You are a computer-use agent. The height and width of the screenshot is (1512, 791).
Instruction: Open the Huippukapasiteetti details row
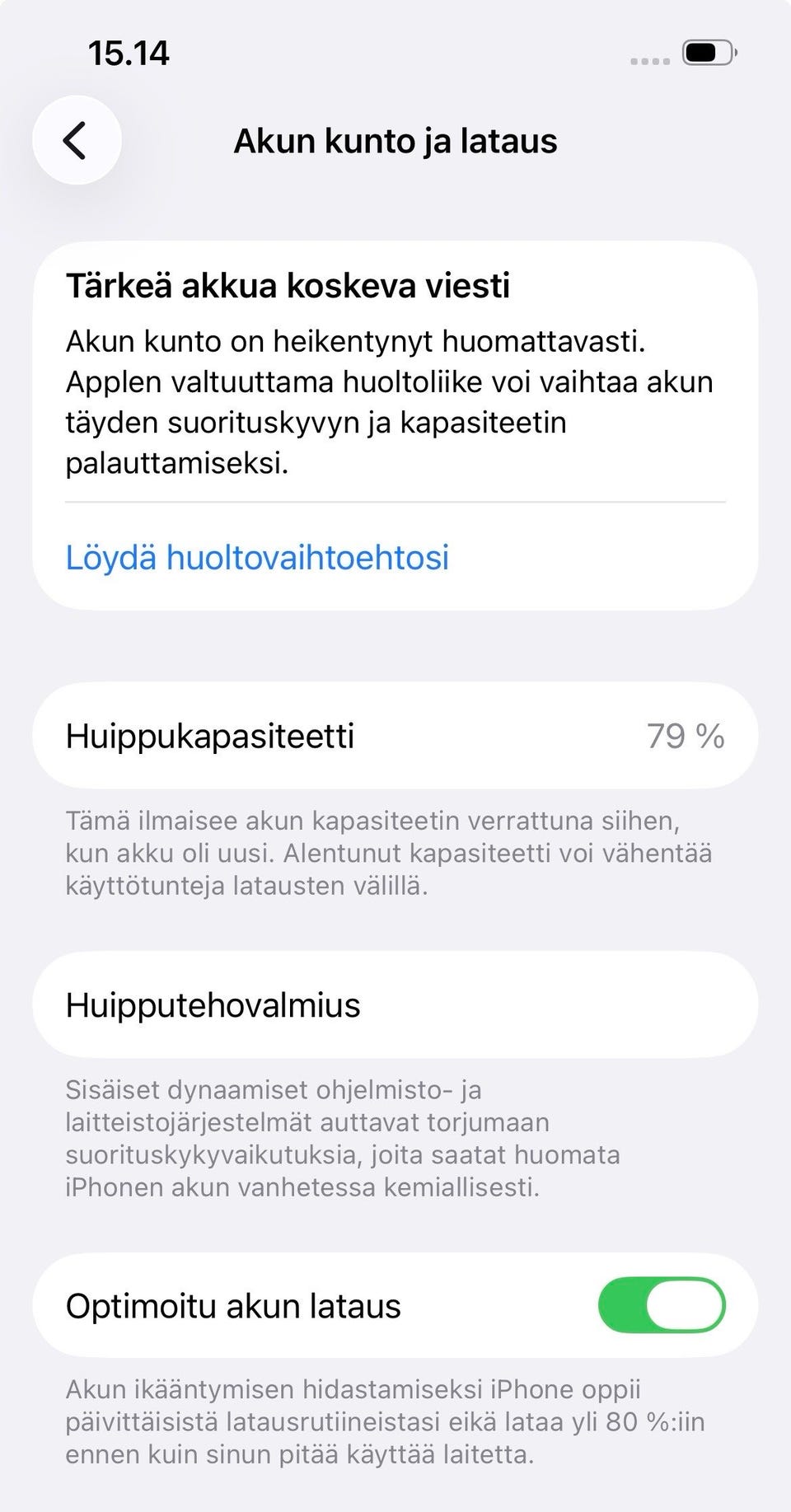[395, 736]
